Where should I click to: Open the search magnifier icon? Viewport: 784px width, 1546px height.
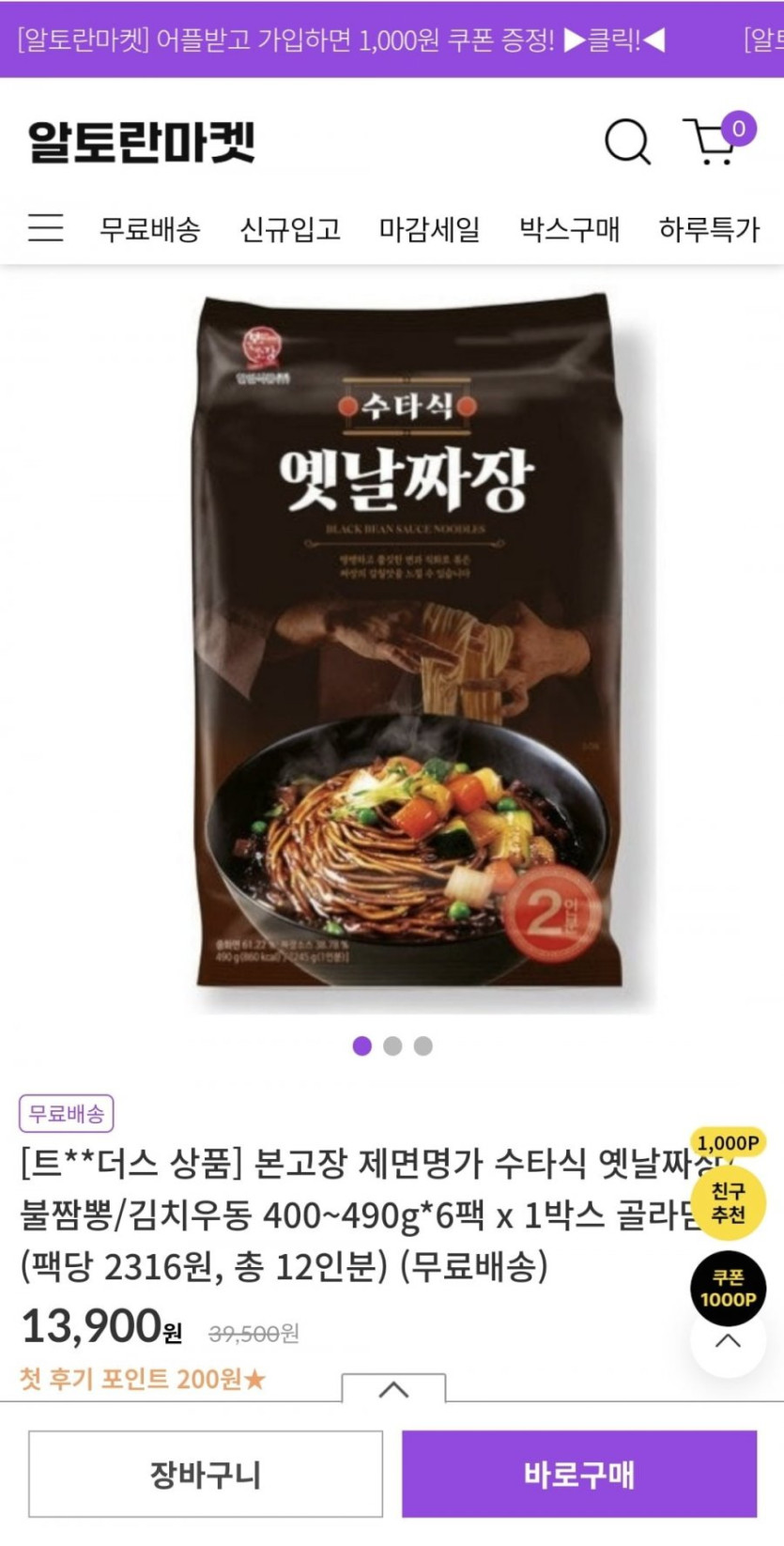click(x=627, y=142)
